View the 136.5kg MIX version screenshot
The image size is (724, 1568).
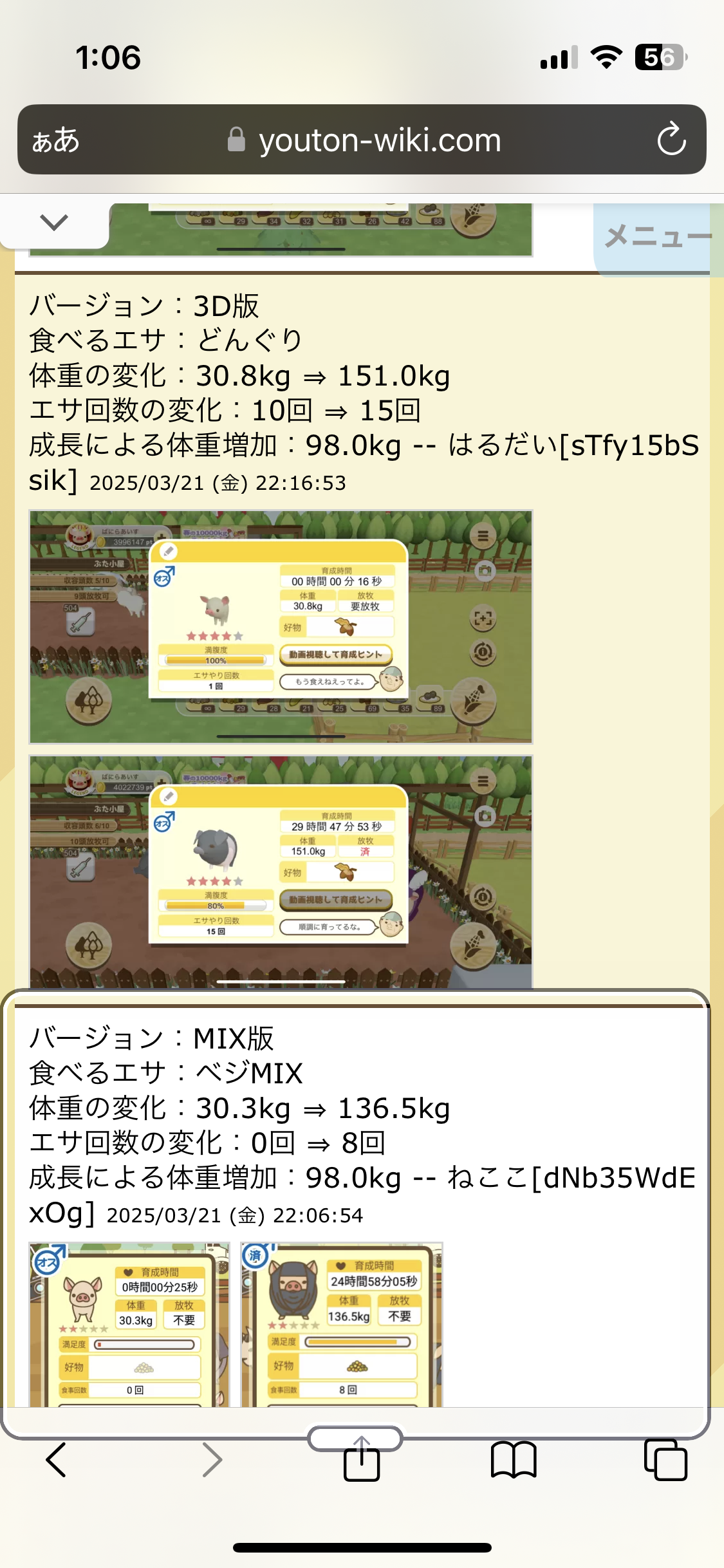click(342, 1324)
